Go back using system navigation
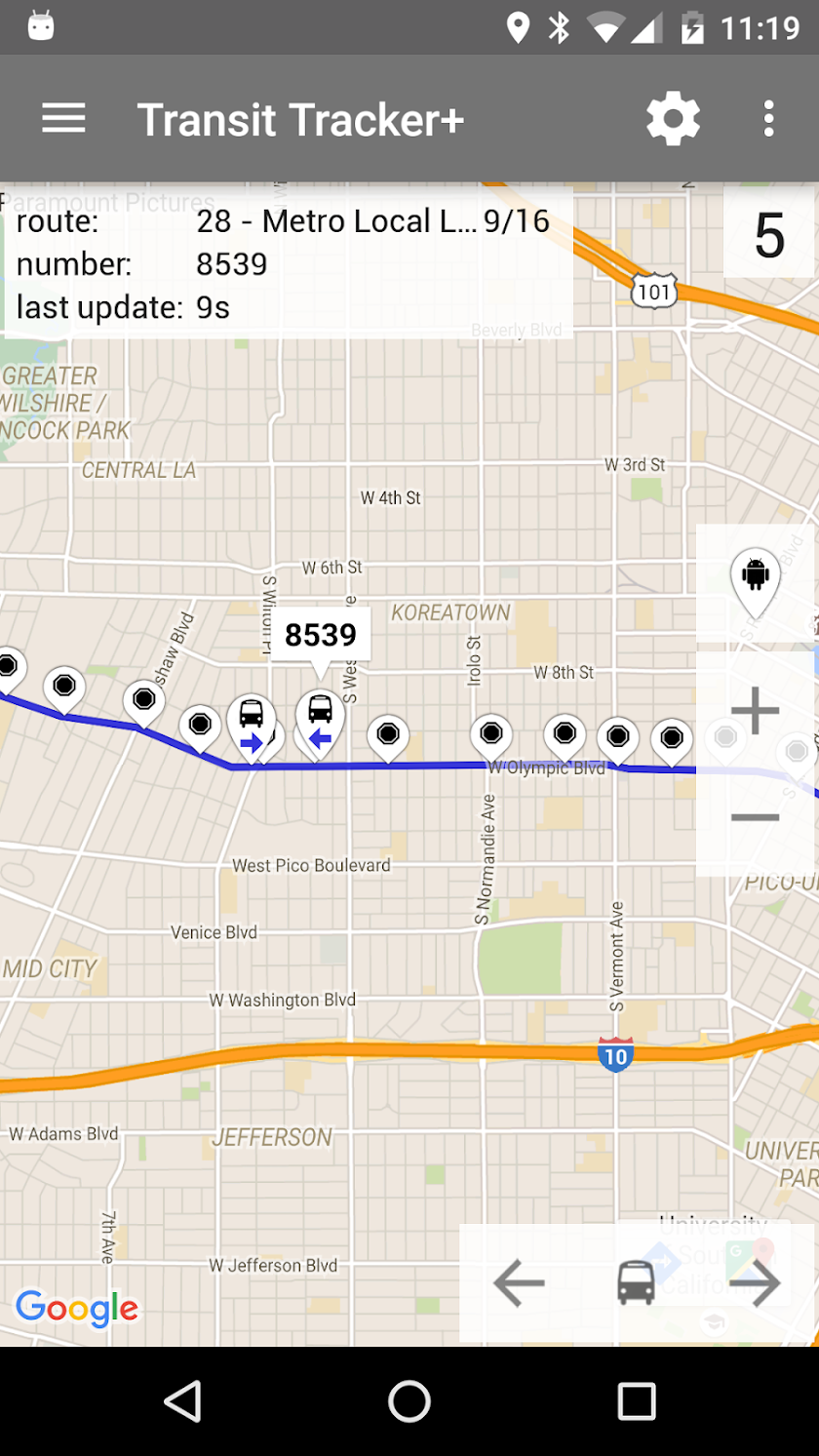 182,1401
